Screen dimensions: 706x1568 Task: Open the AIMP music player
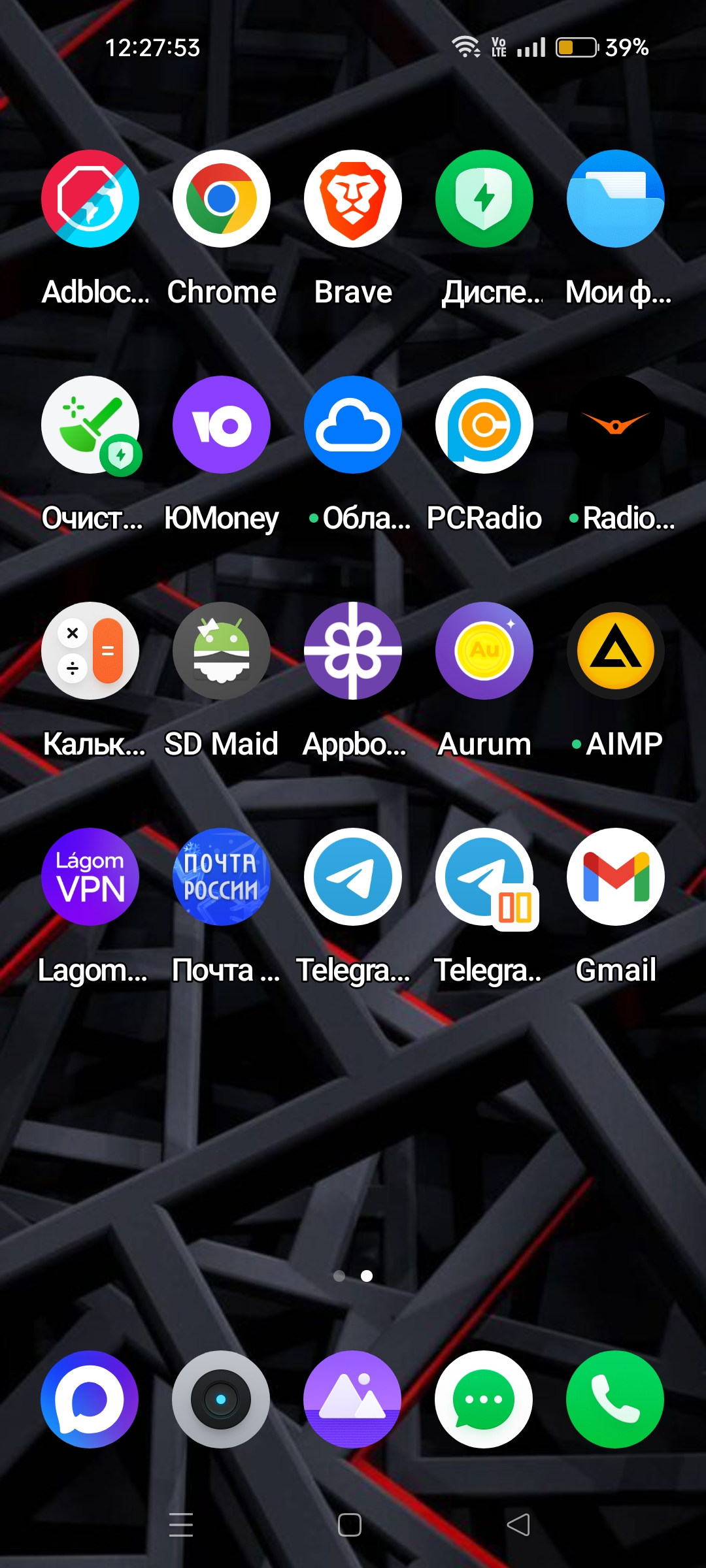[x=616, y=651]
